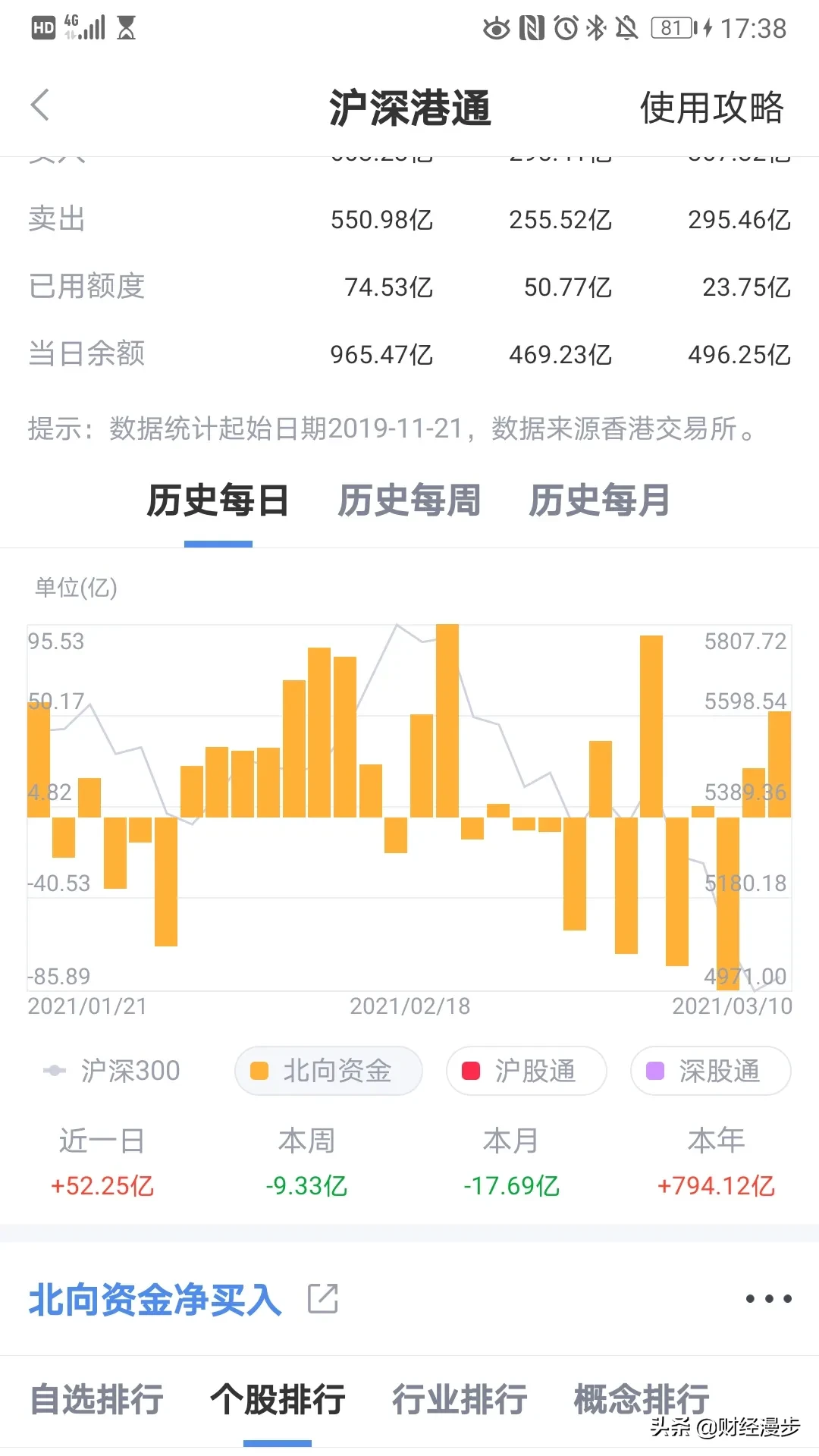819x1456 pixels.
Task: Open the three-dot menu beside 北向资金净买入
Action: (x=768, y=1299)
